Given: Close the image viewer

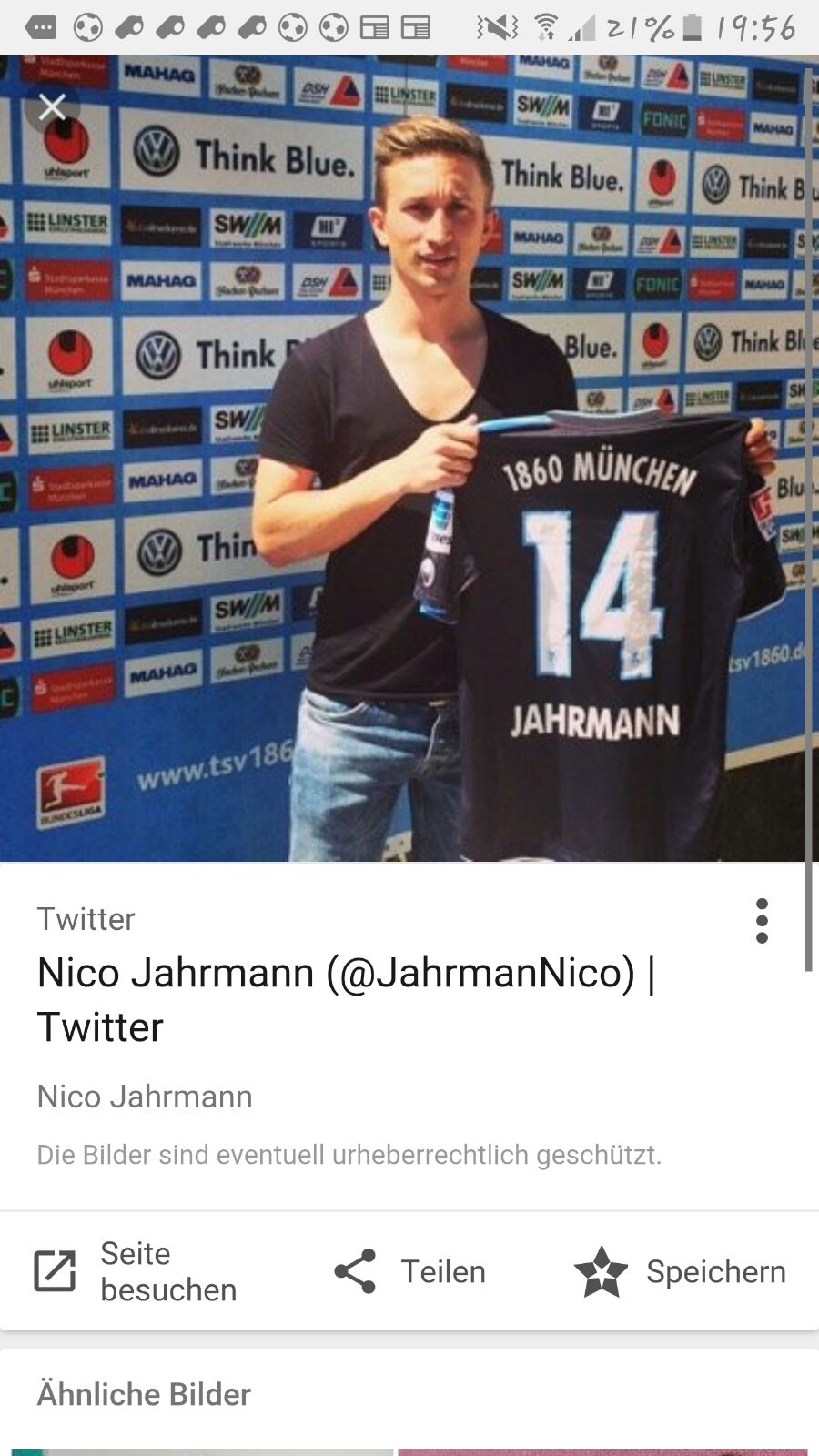Looking at the screenshot, I should [x=52, y=107].
